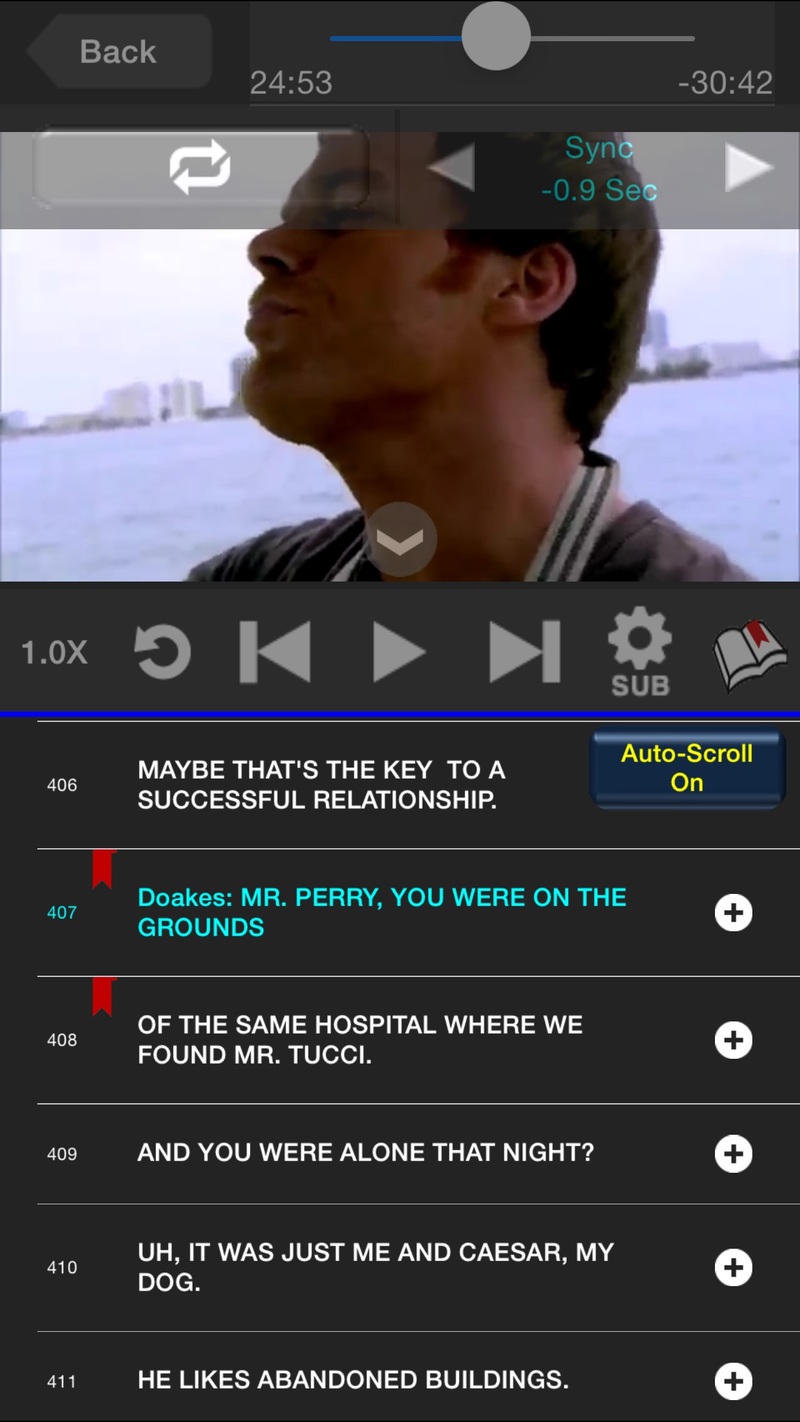This screenshot has width=800, height=1422.
Task: Jump to subtitle line 406
Action: pos(320,785)
